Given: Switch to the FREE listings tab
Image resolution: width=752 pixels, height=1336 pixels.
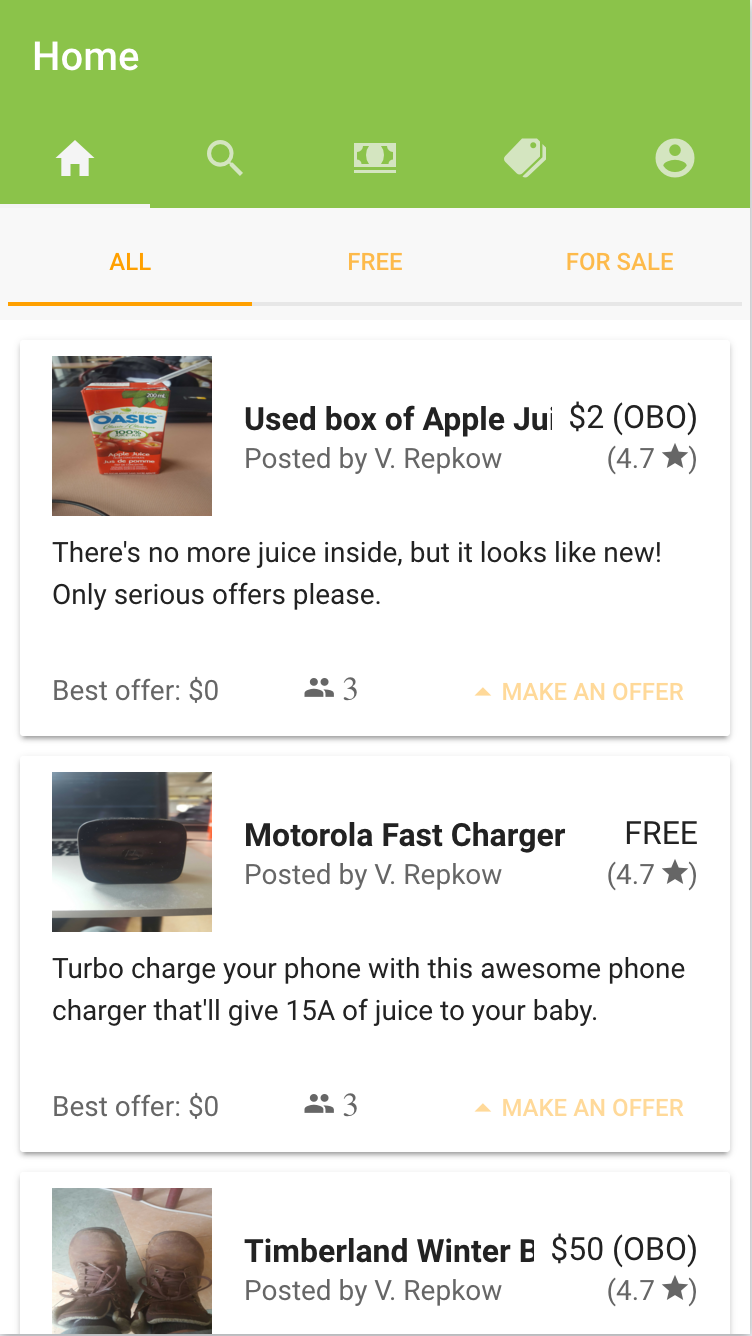Looking at the screenshot, I should point(375,262).
